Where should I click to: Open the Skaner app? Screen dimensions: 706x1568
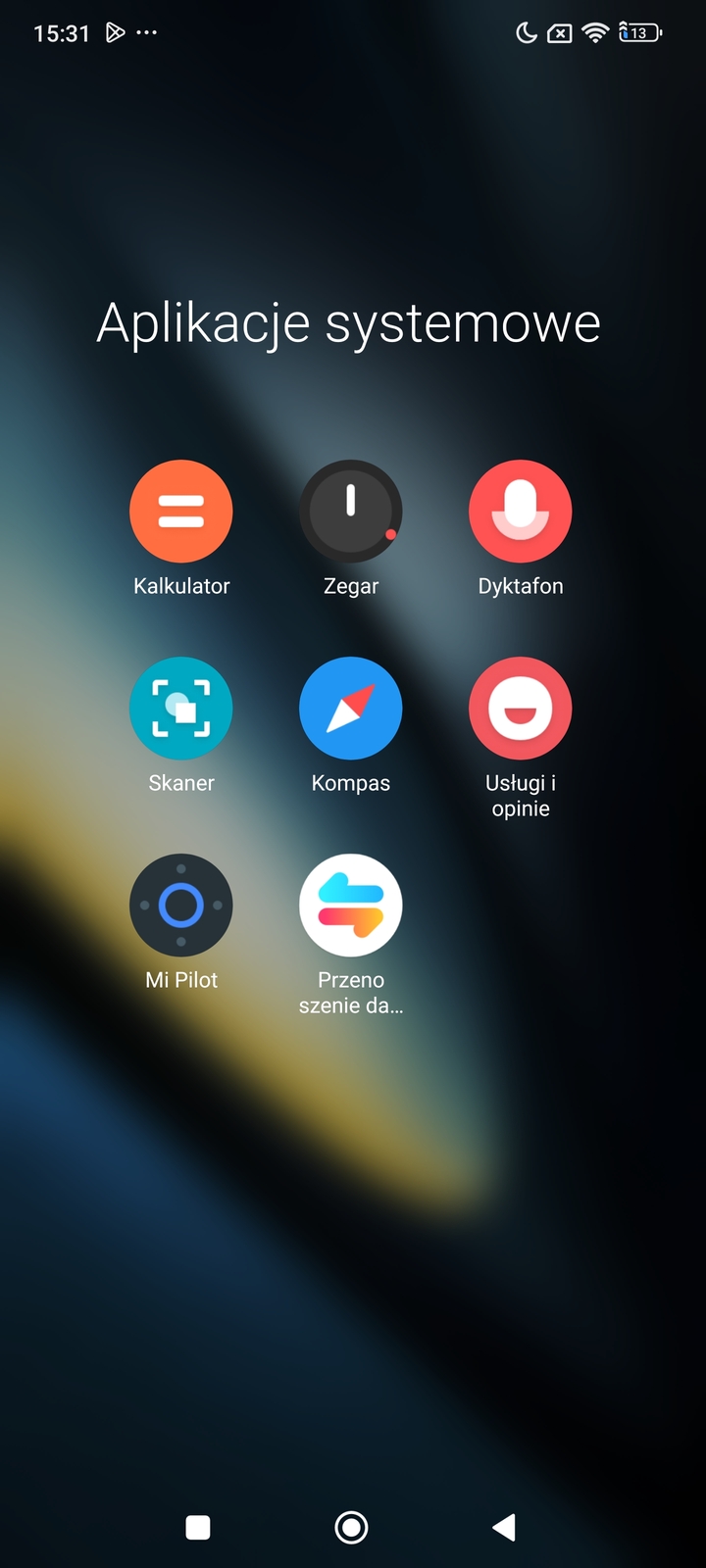point(181,709)
